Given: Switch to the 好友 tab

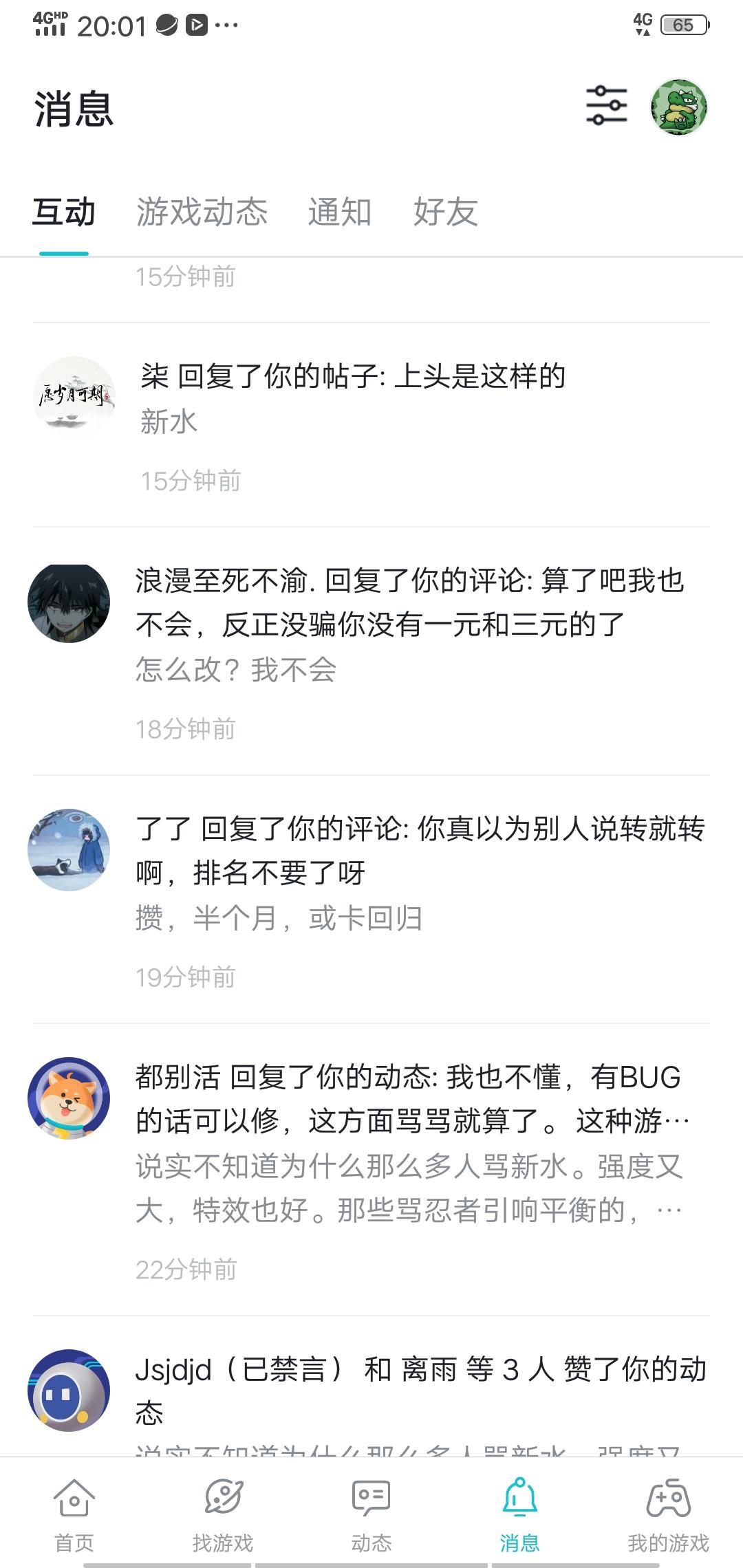Looking at the screenshot, I should coord(445,211).
